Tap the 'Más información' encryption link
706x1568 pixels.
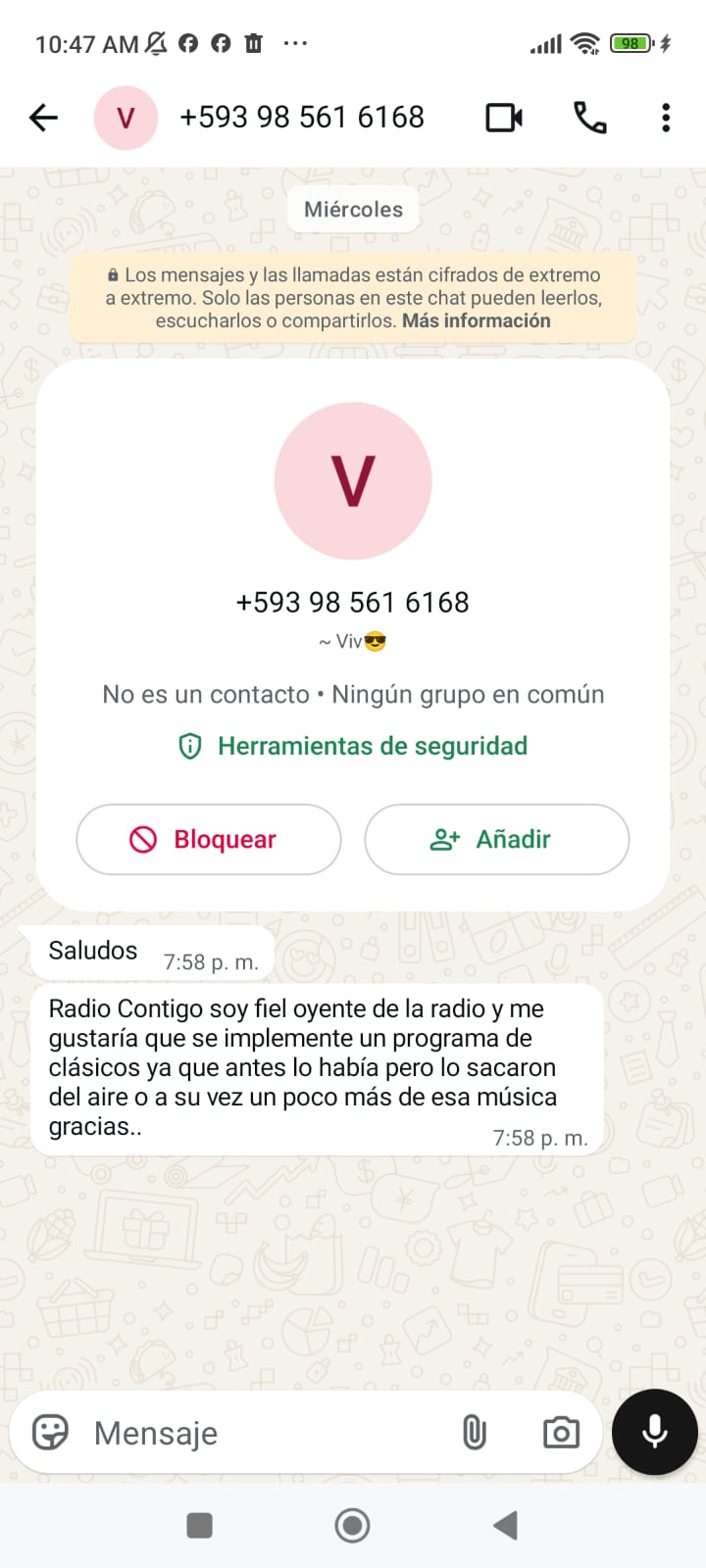coord(477,320)
